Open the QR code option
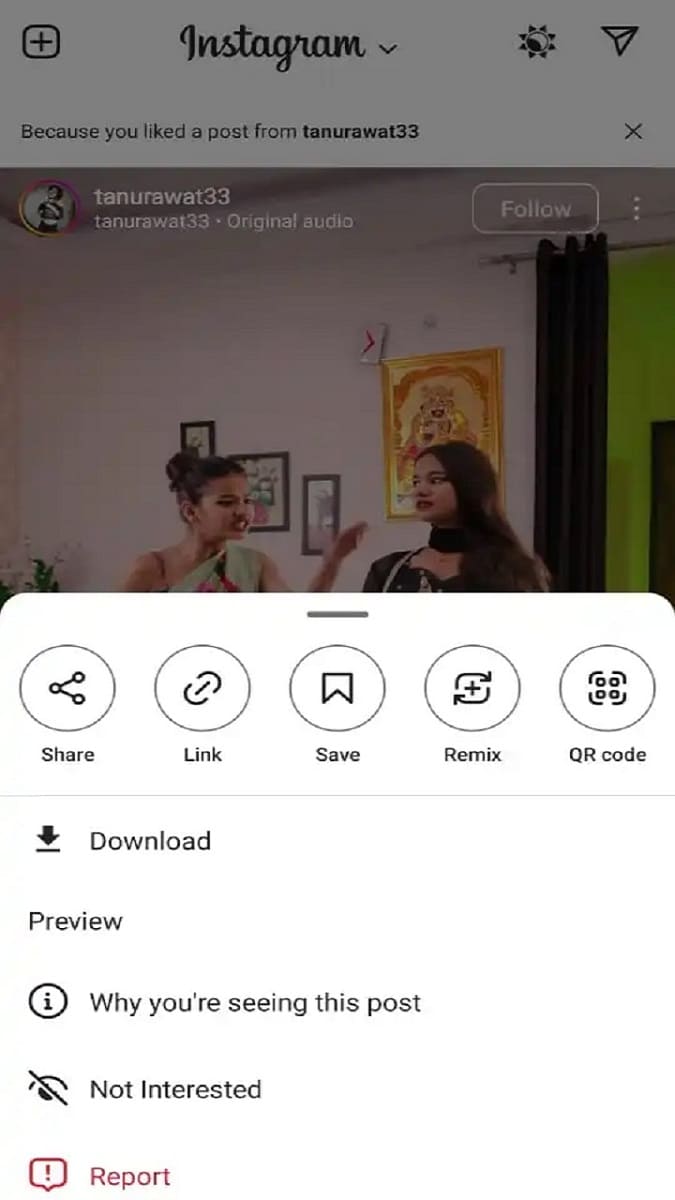The height and width of the screenshot is (1200, 675). (x=607, y=689)
